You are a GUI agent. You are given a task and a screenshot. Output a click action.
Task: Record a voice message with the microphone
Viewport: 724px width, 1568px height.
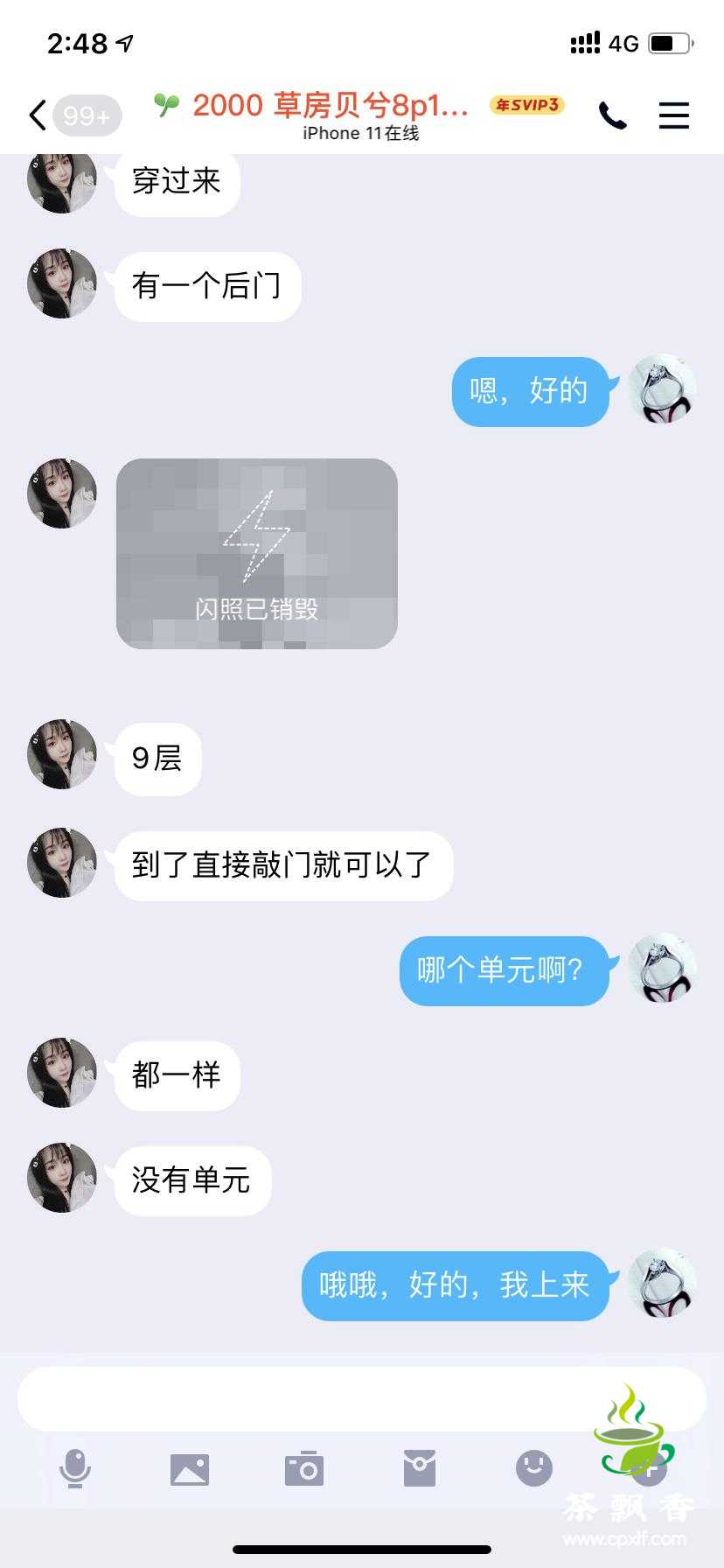75,1467
